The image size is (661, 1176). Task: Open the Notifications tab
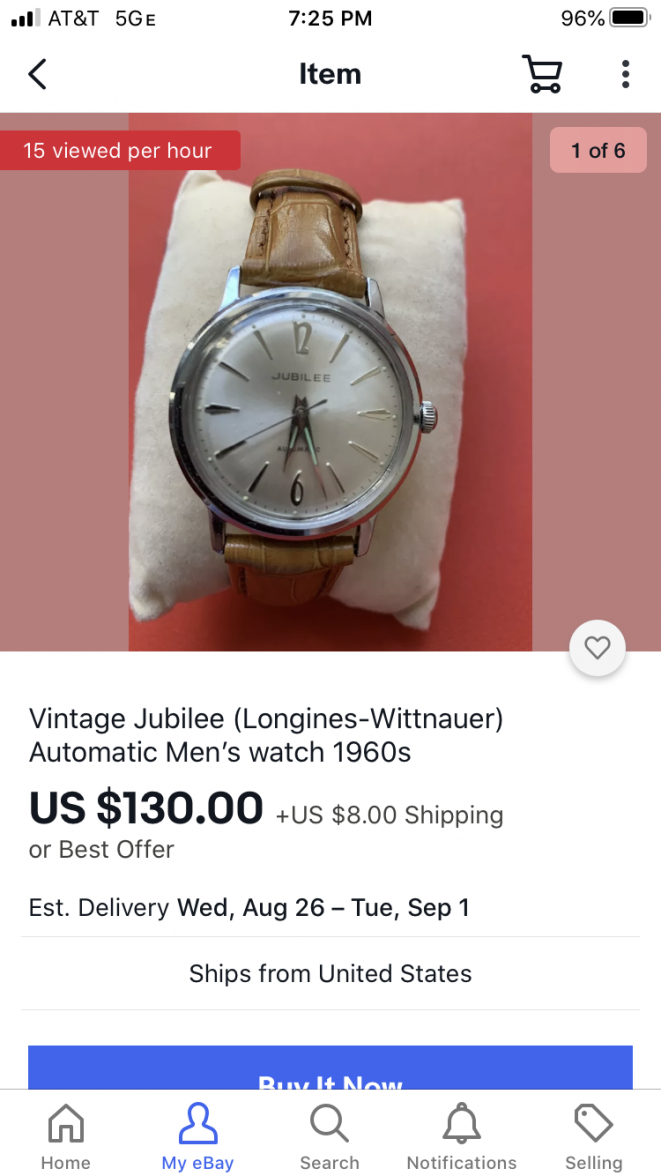461,1136
